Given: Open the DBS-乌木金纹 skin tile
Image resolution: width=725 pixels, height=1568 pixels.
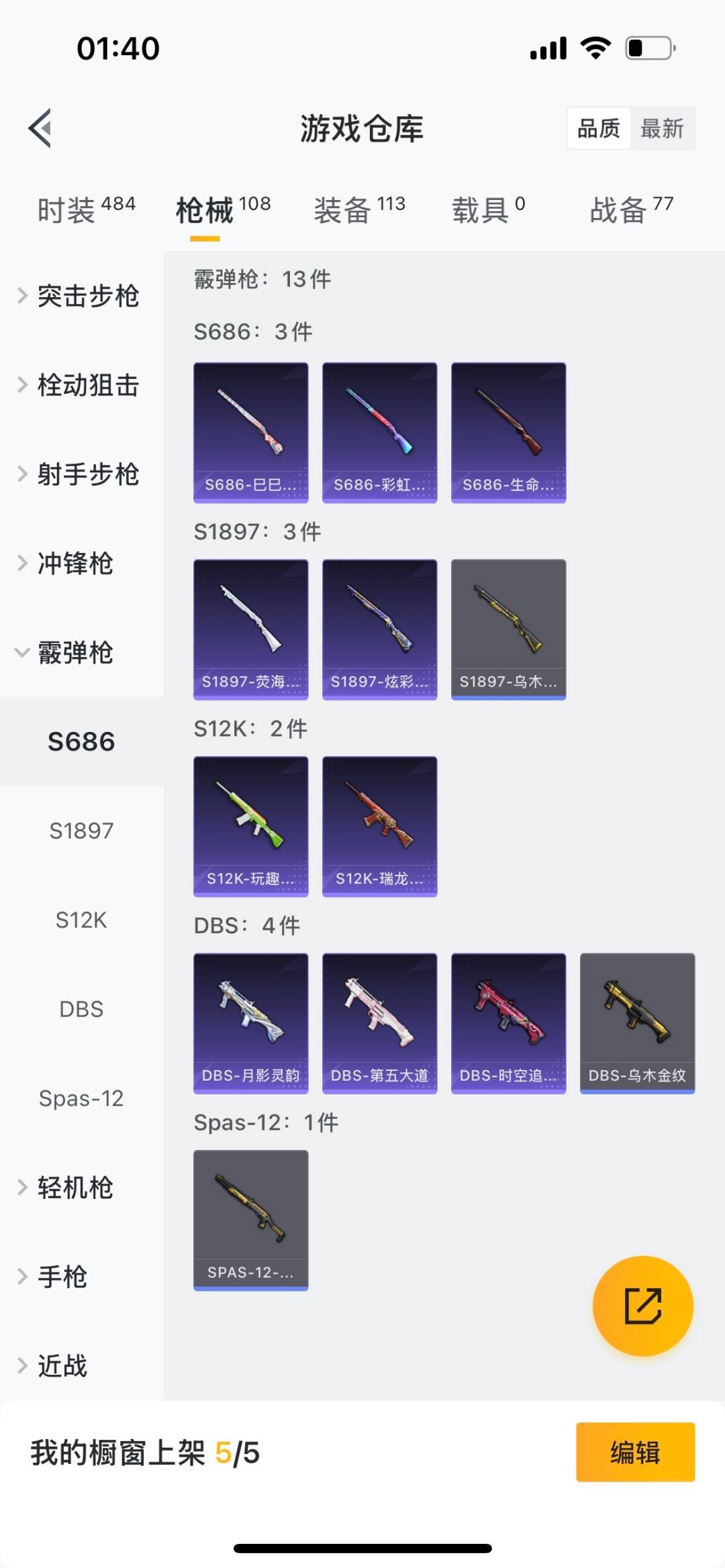Looking at the screenshot, I should click(x=637, y=1023).
